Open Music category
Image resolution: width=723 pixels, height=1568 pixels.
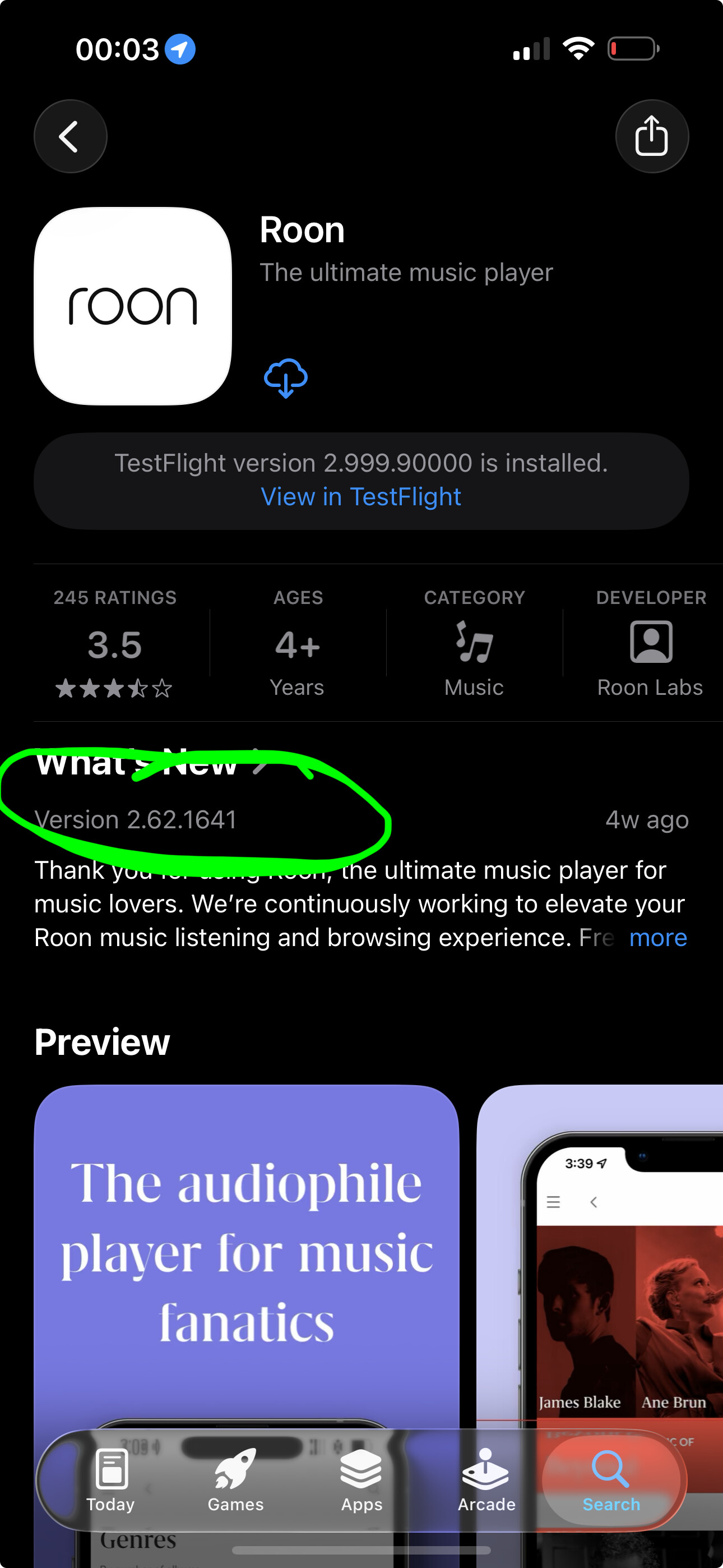(x=474, y=643)
